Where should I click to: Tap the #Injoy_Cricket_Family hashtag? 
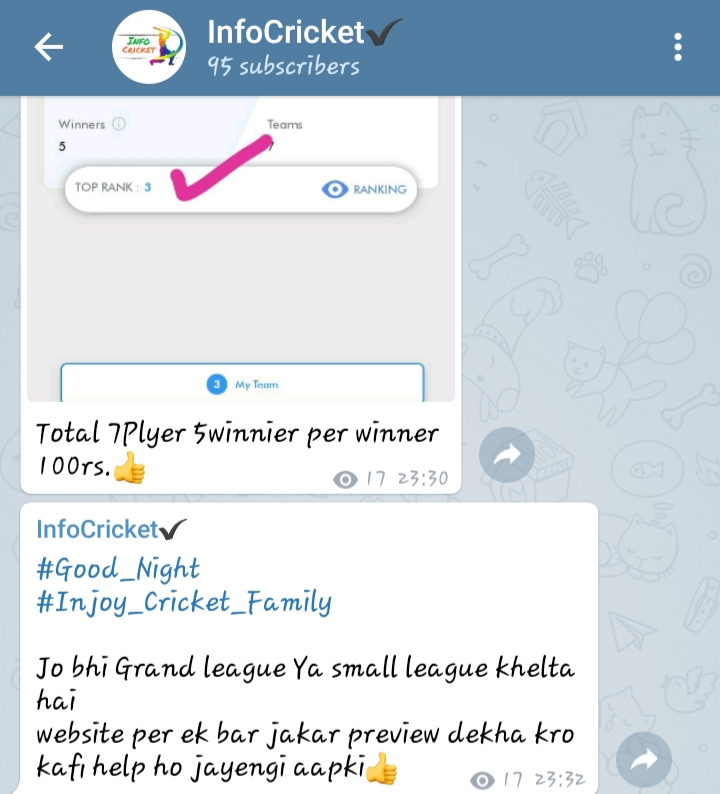pyautogui.click(x=183, y=602)
